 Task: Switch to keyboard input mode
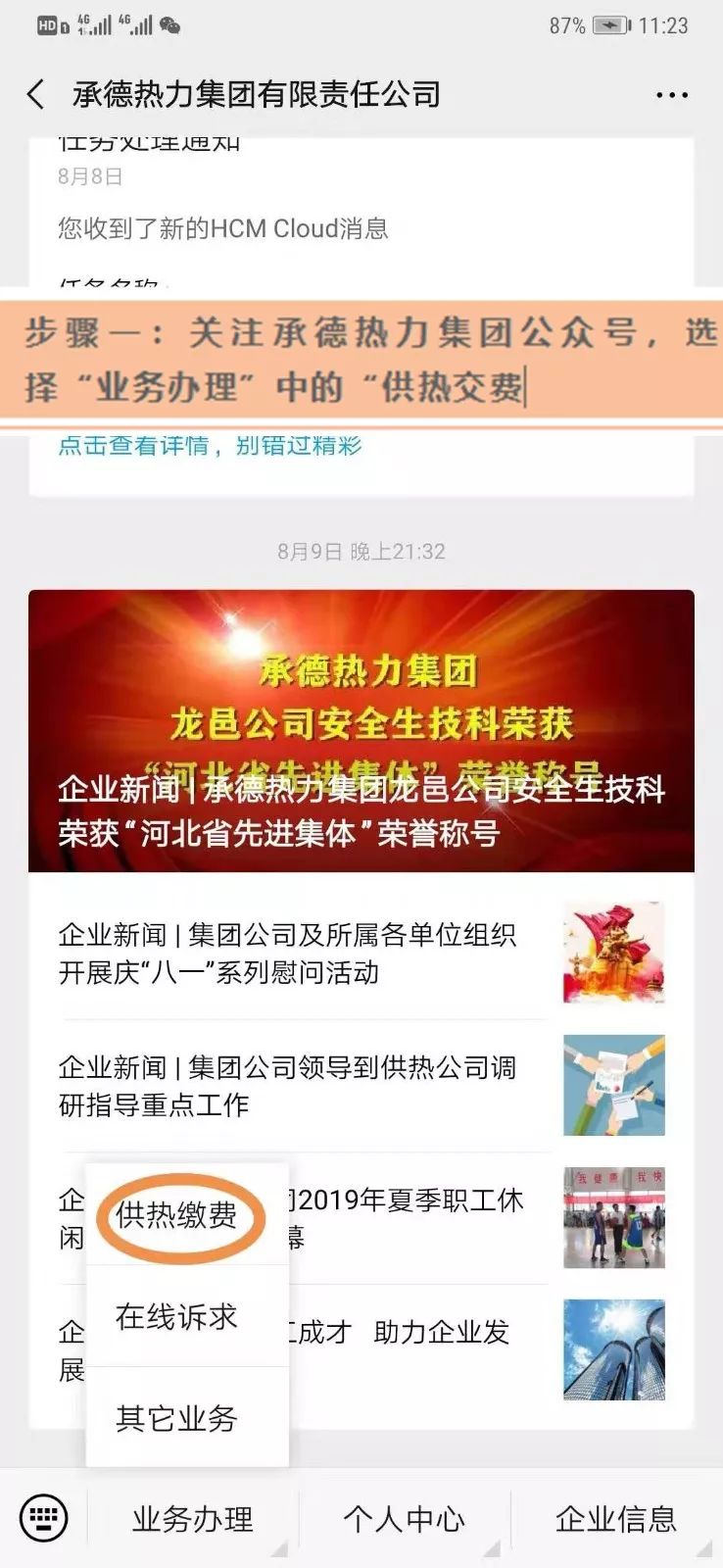[44, 1519]
